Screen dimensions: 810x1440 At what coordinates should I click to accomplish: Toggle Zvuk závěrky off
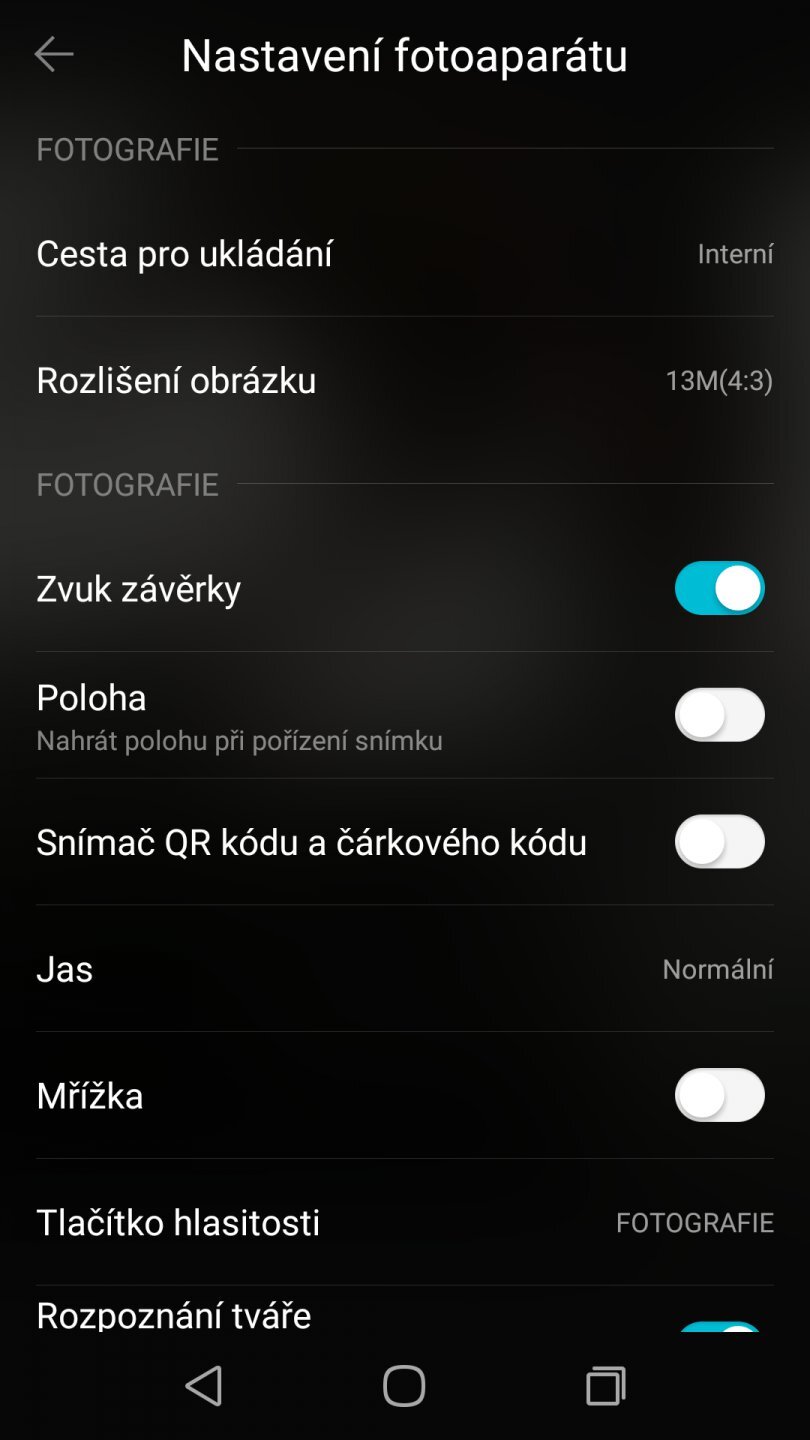click(x=719, y=588)
